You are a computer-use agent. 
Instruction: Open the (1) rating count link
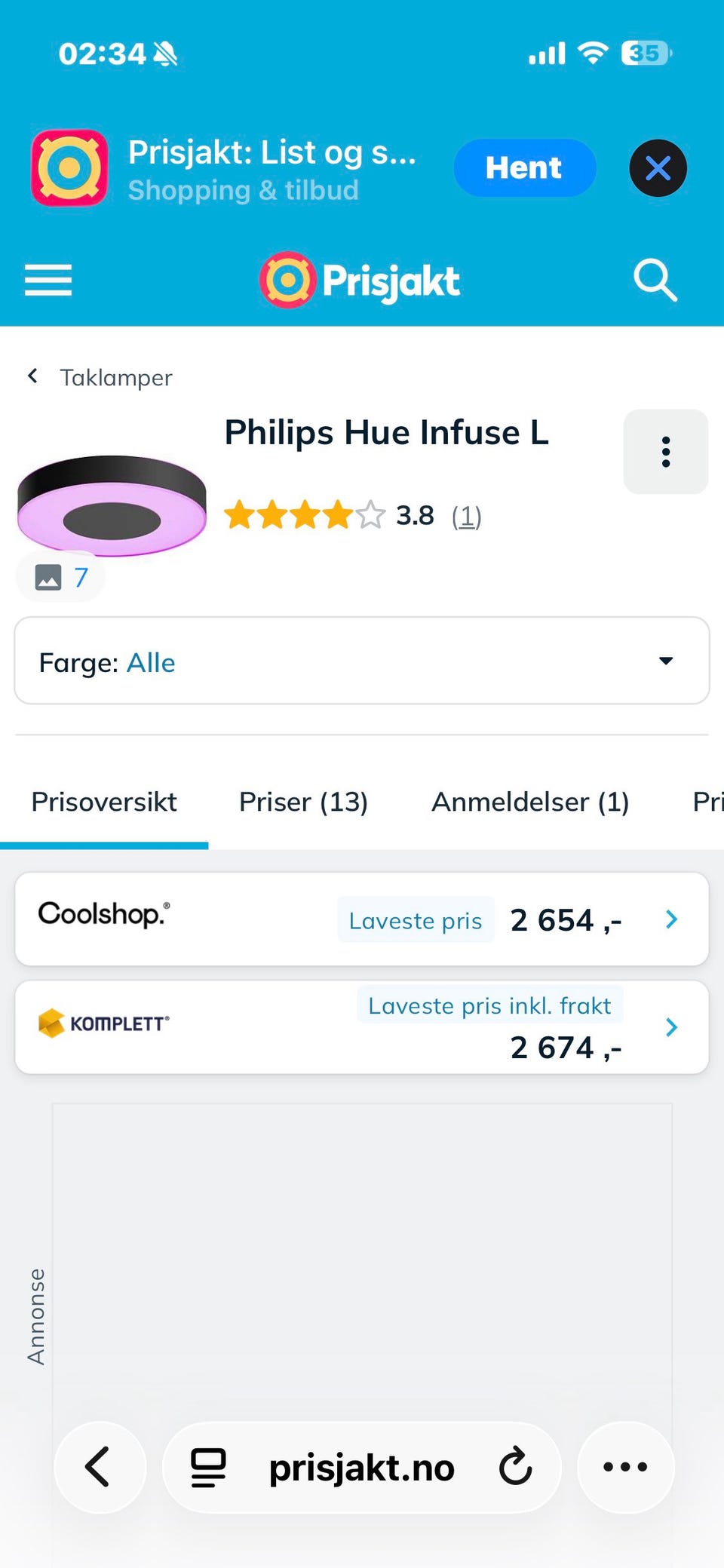coord(466,516)
